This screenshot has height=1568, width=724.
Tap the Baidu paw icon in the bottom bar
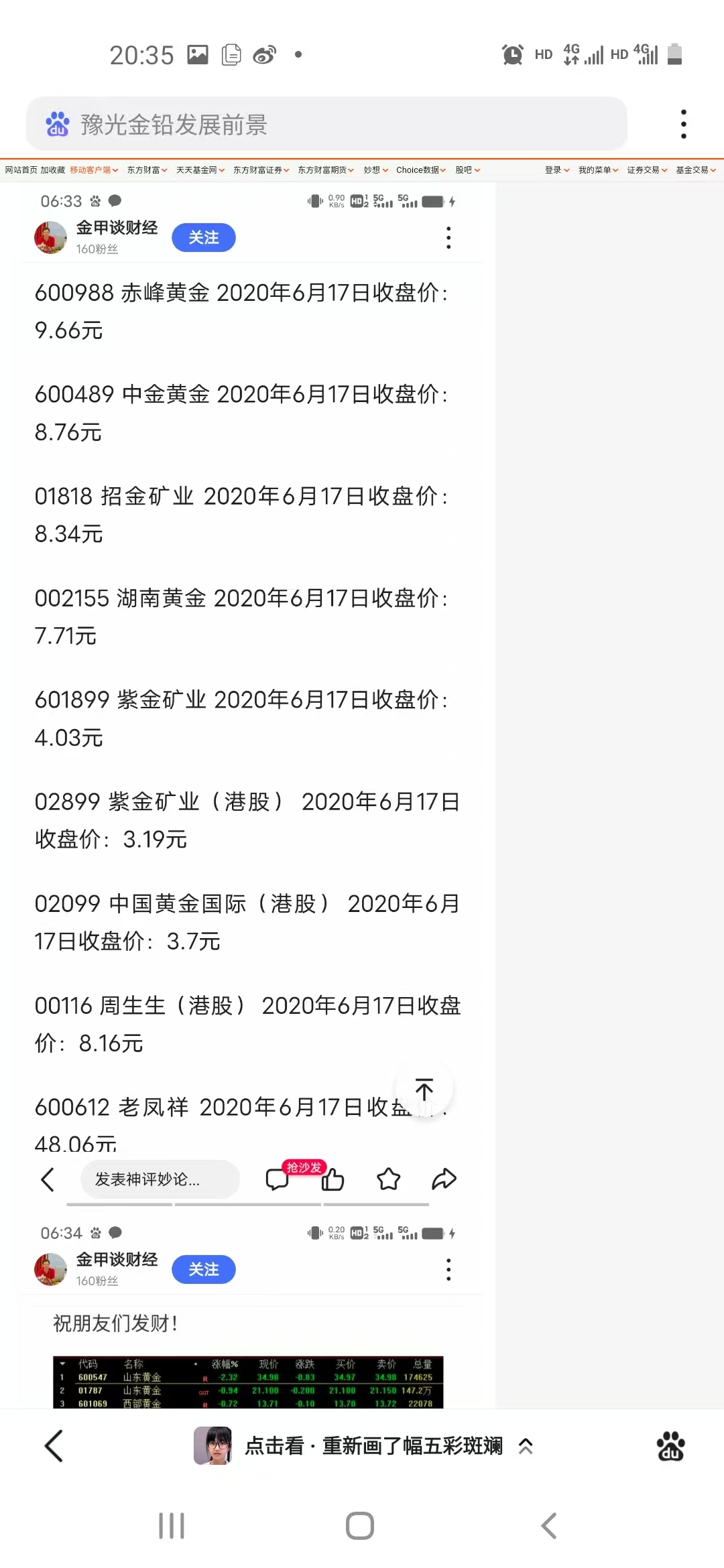coord(670,1446)
